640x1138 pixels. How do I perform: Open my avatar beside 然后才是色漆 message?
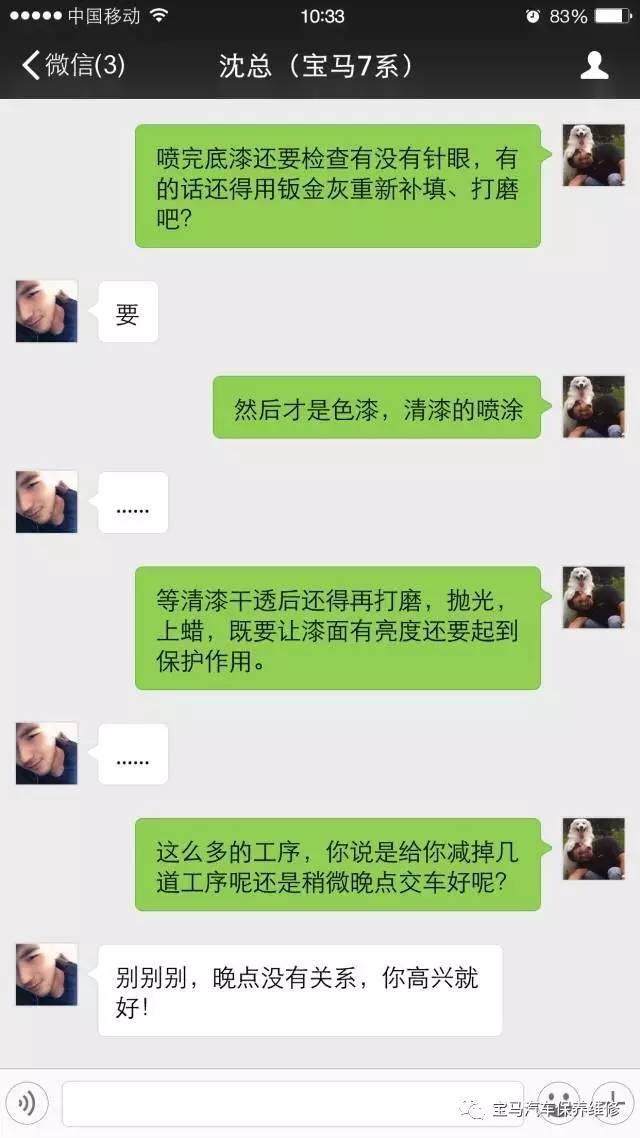coord(593,407)
